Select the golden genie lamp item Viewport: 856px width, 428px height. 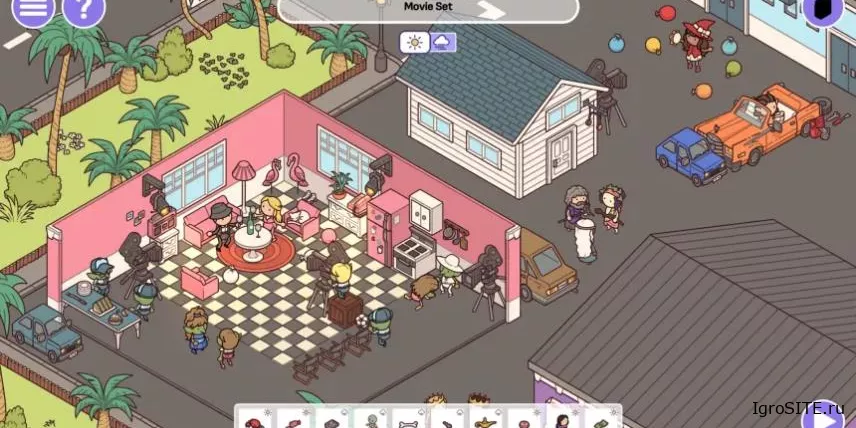pos(486,418)
